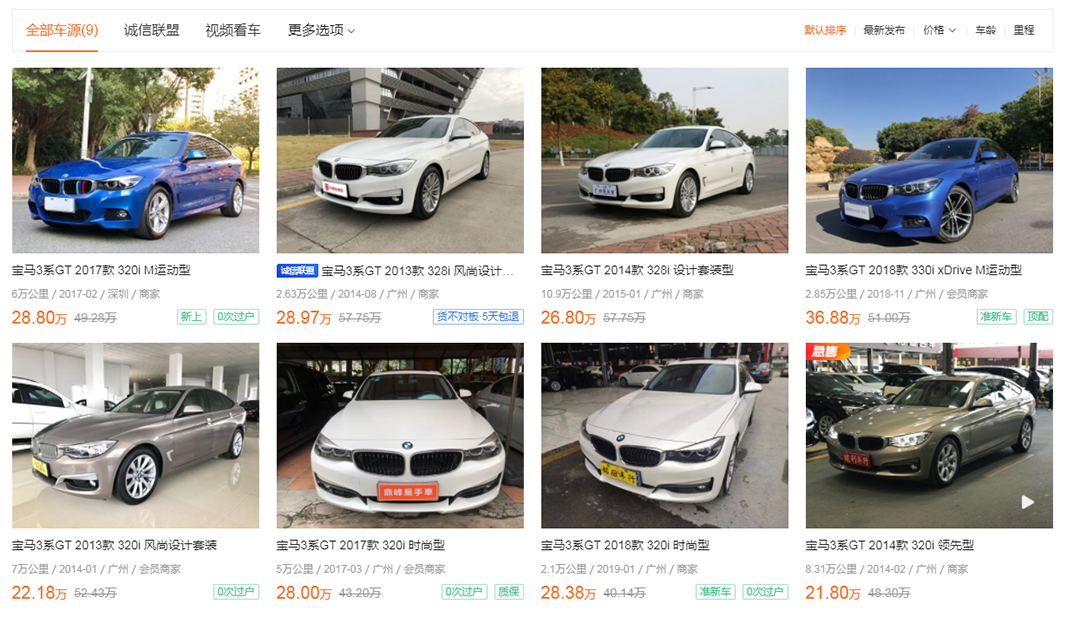Viewport: 1080px width, 617px height.
Task: Sort listings by 默认排序
Action: [825, 30]
